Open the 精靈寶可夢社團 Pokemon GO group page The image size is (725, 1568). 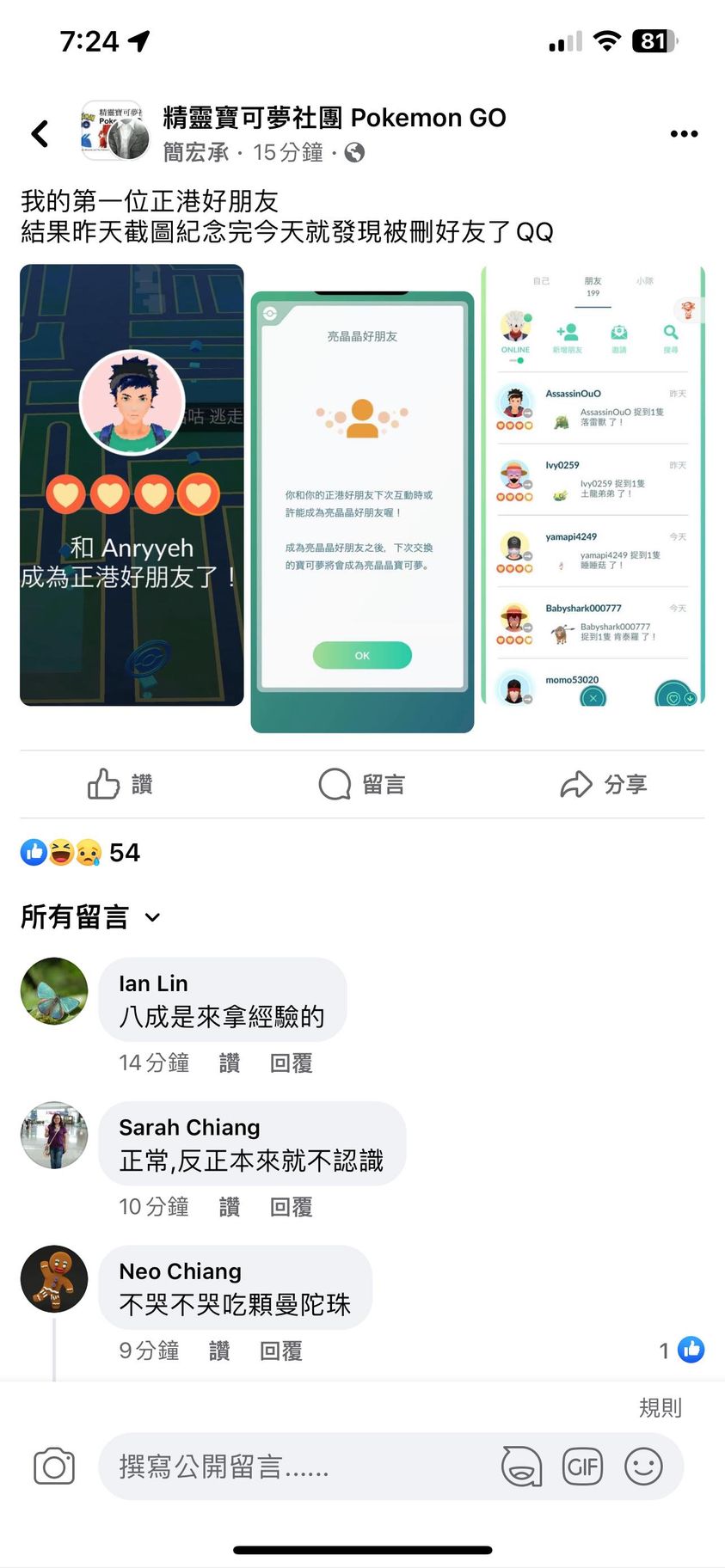point(334,118)
